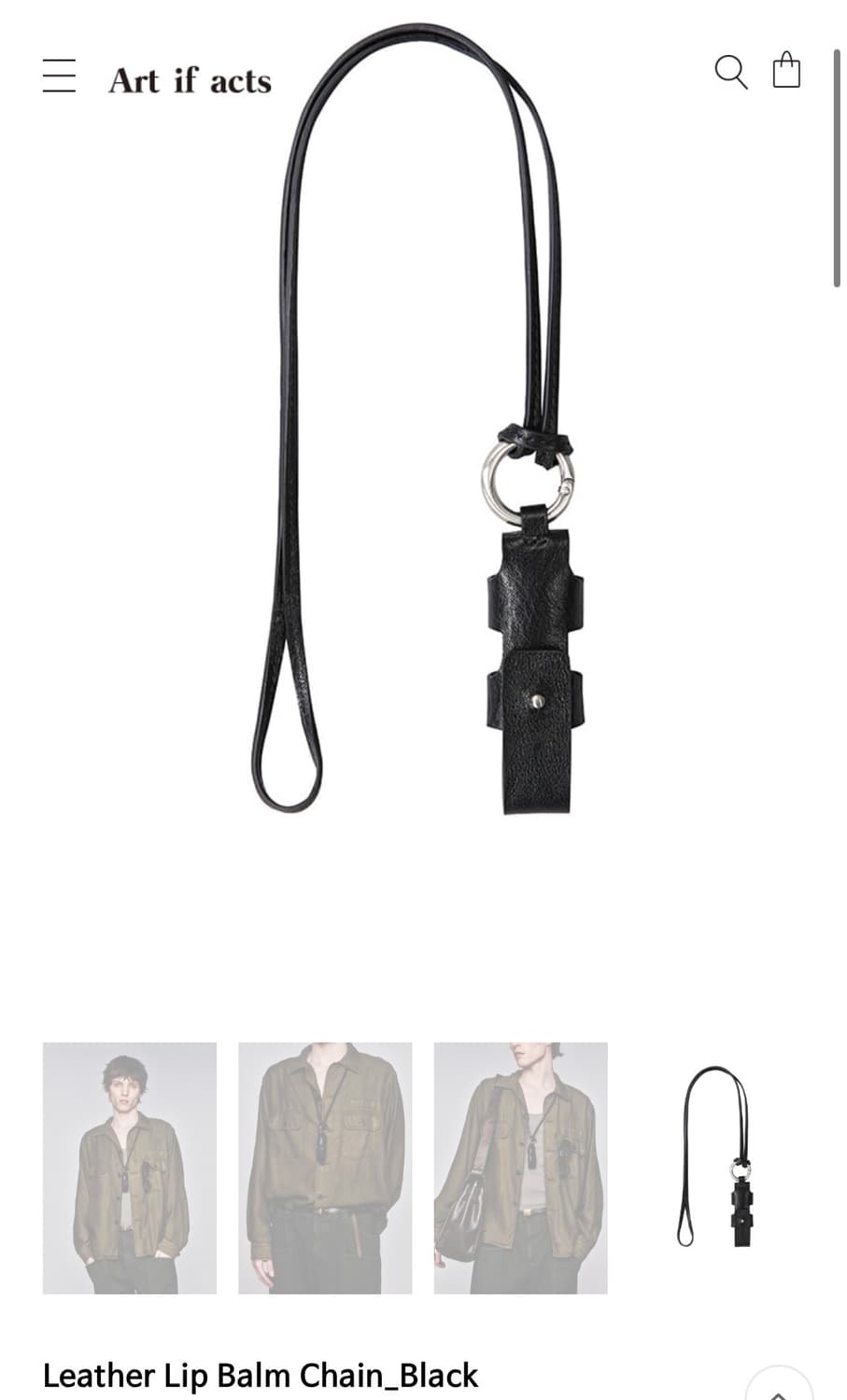View cart contents via bag icon

point(787,70)
